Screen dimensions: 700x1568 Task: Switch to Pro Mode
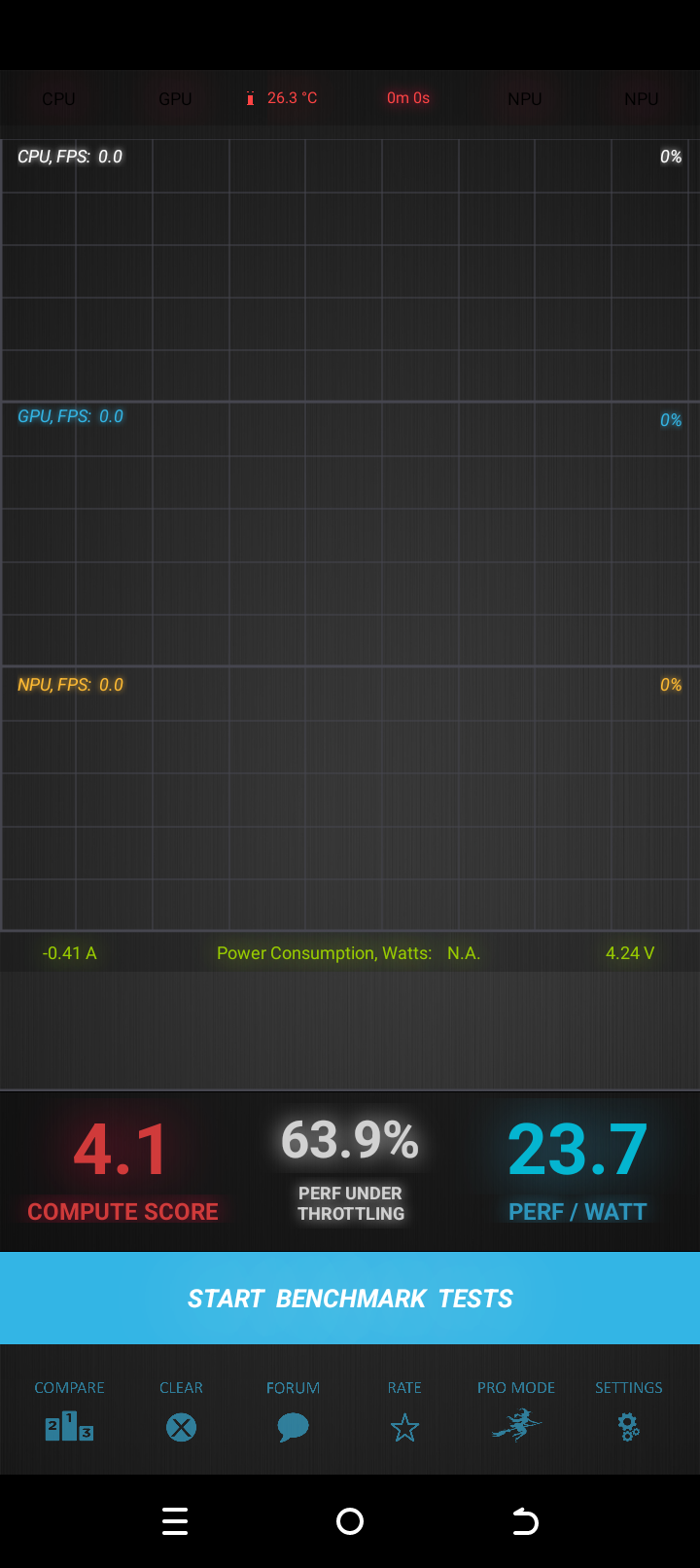[x=516, y=1412]
